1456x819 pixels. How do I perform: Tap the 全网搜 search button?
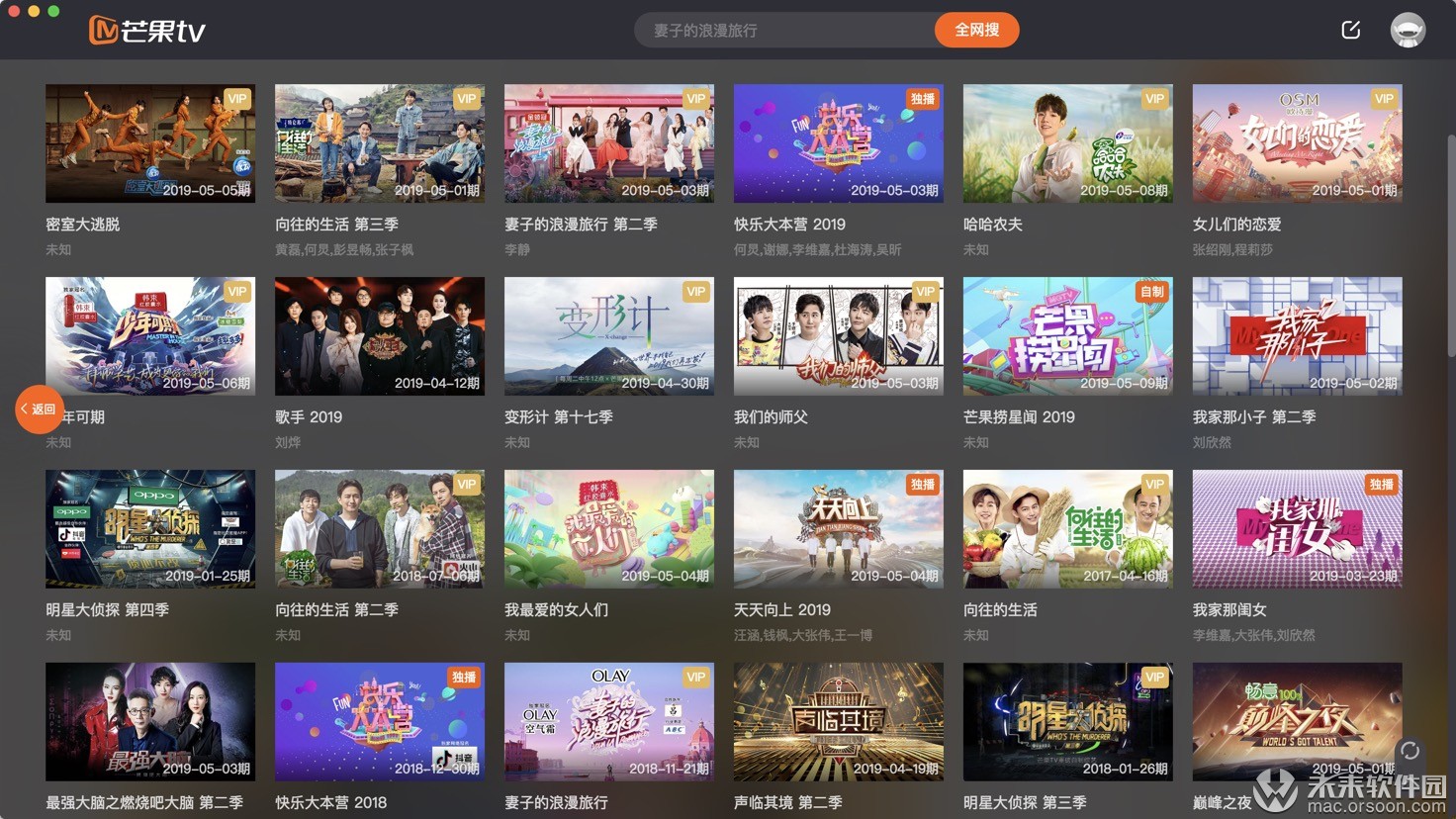click(x=976, y=30)
